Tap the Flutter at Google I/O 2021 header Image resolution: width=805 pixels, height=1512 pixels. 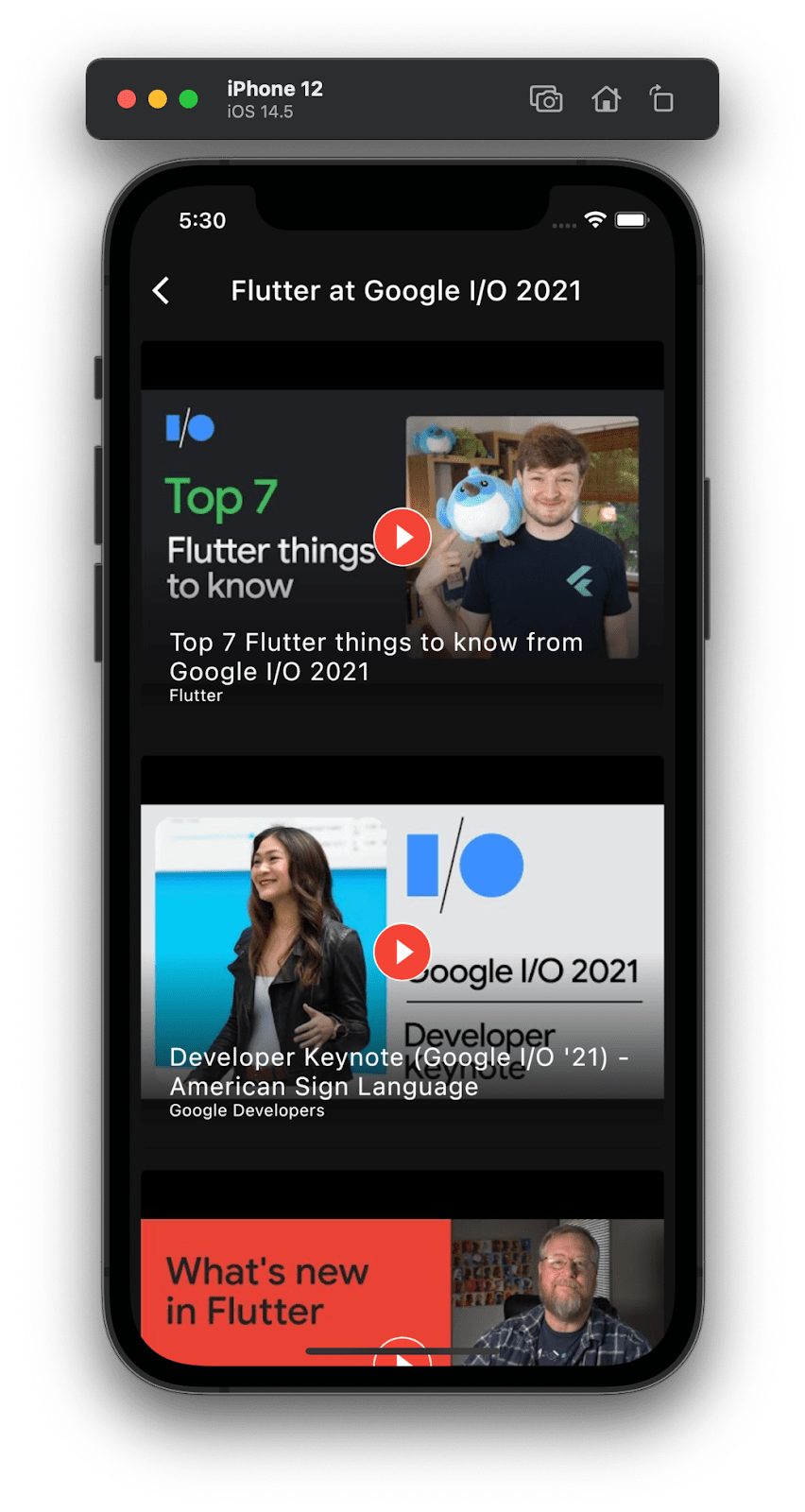coord(407,291)
